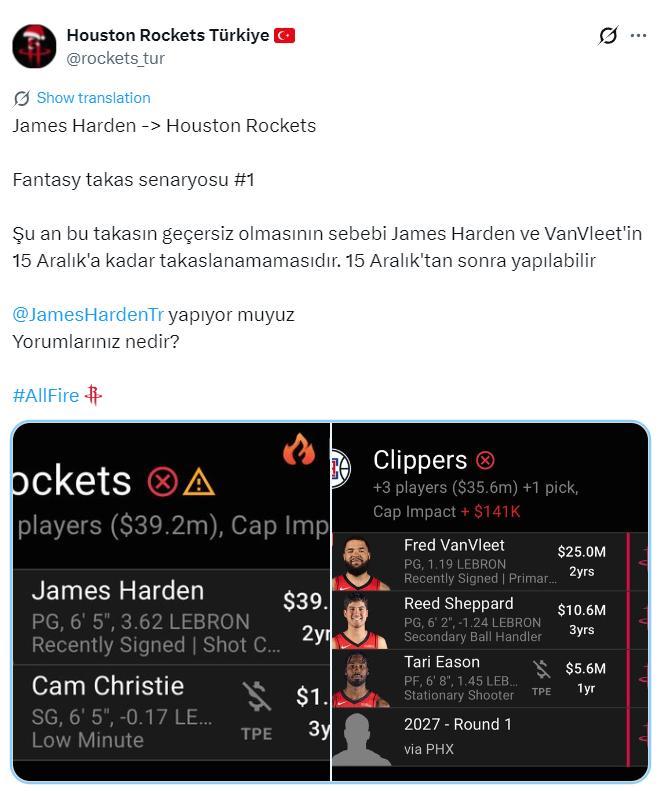Open the @JamesHardenTr mention
660x791 pixels.
(x=88, y=314)
